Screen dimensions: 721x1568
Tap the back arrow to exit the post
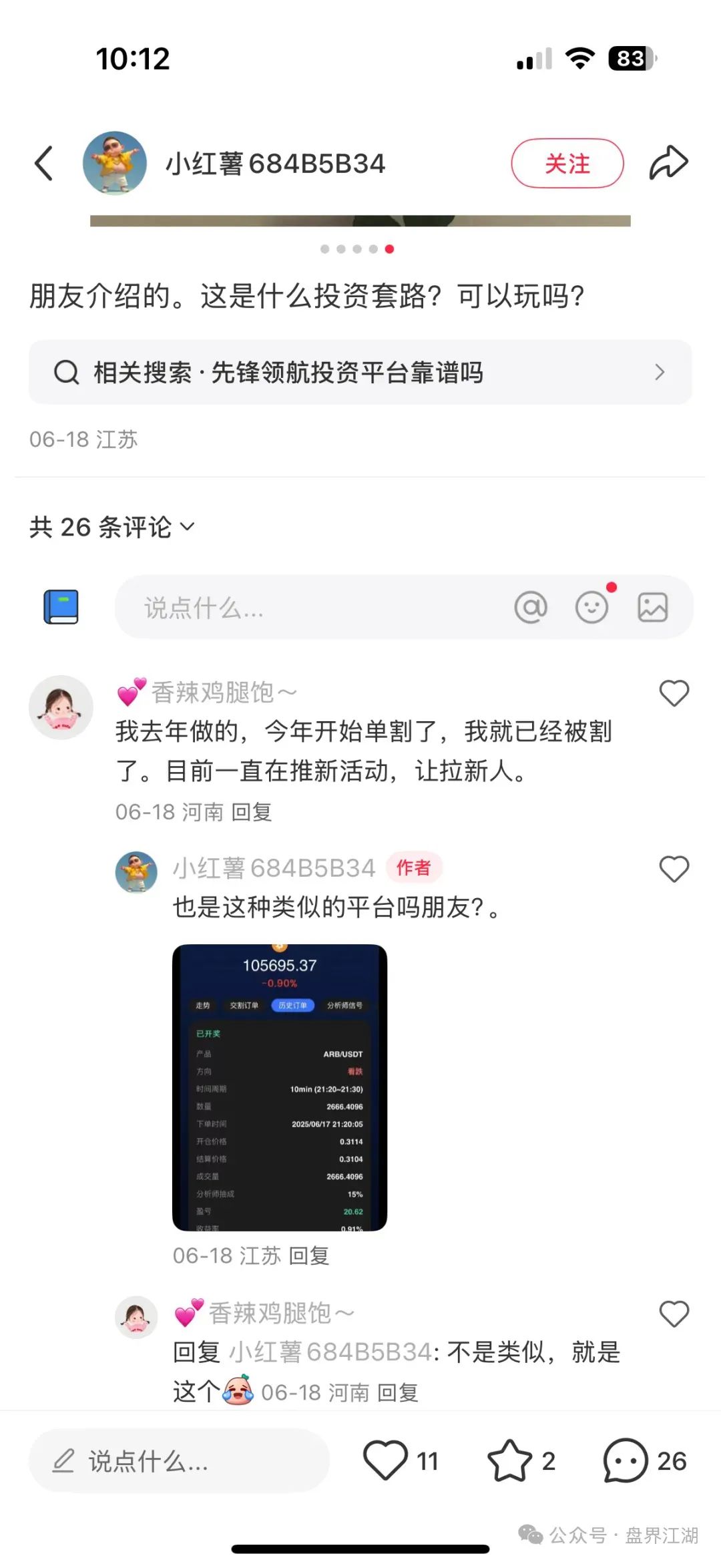coord(43,162)
